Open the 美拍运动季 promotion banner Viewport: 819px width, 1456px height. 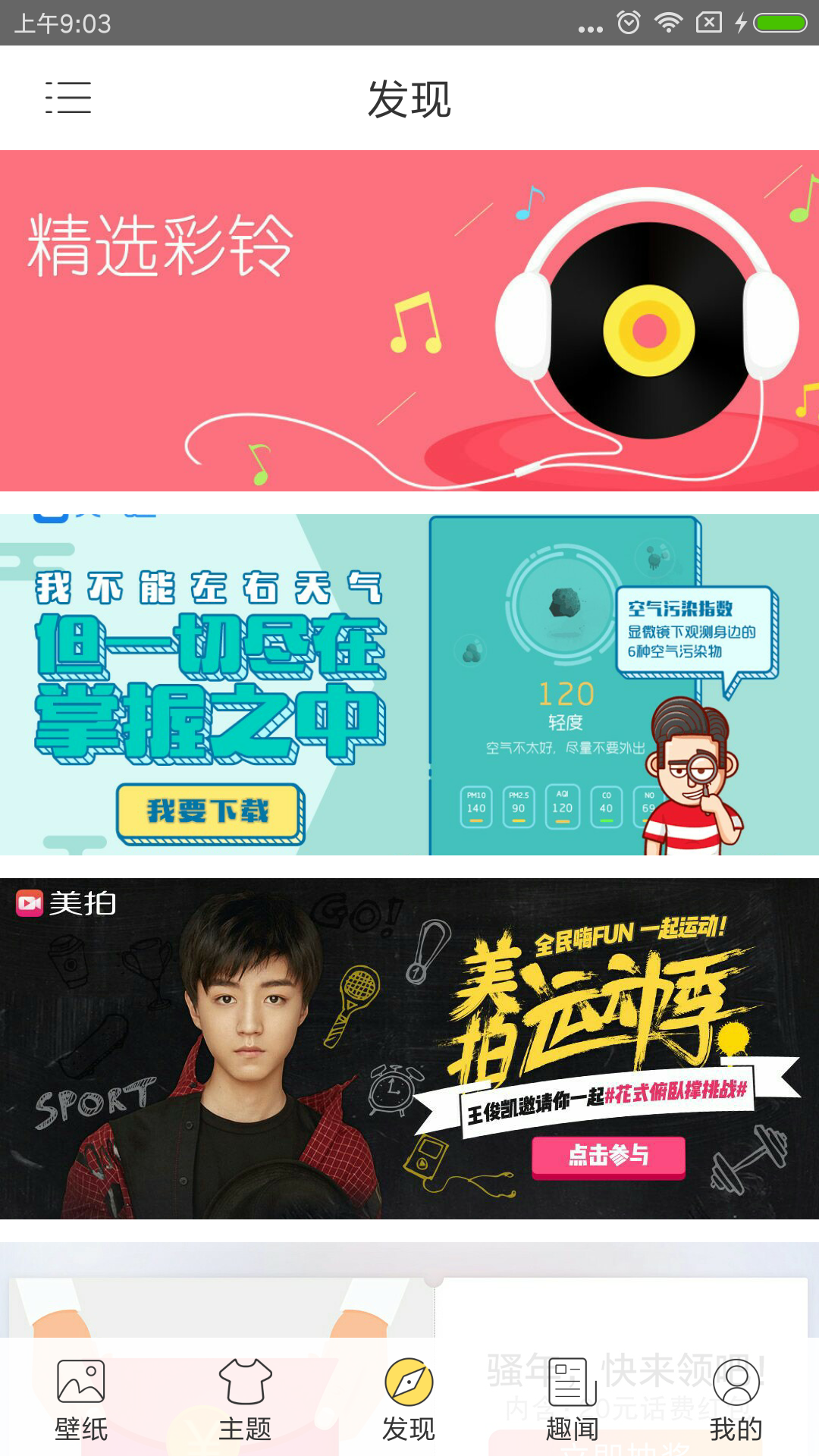pyautogui.click(x=409, y=1049)
